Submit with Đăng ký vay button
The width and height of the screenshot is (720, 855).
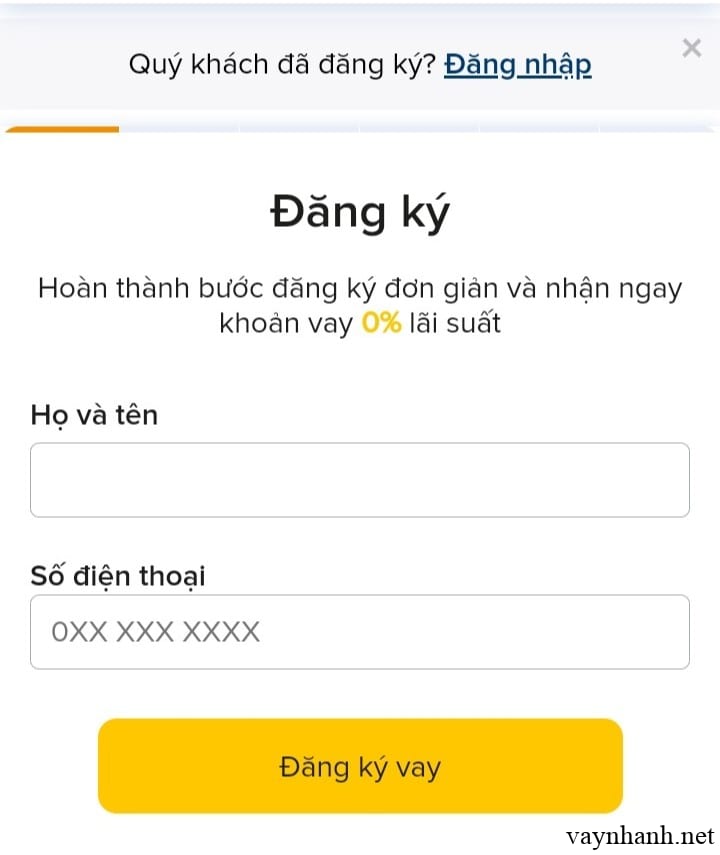[360, 766]
